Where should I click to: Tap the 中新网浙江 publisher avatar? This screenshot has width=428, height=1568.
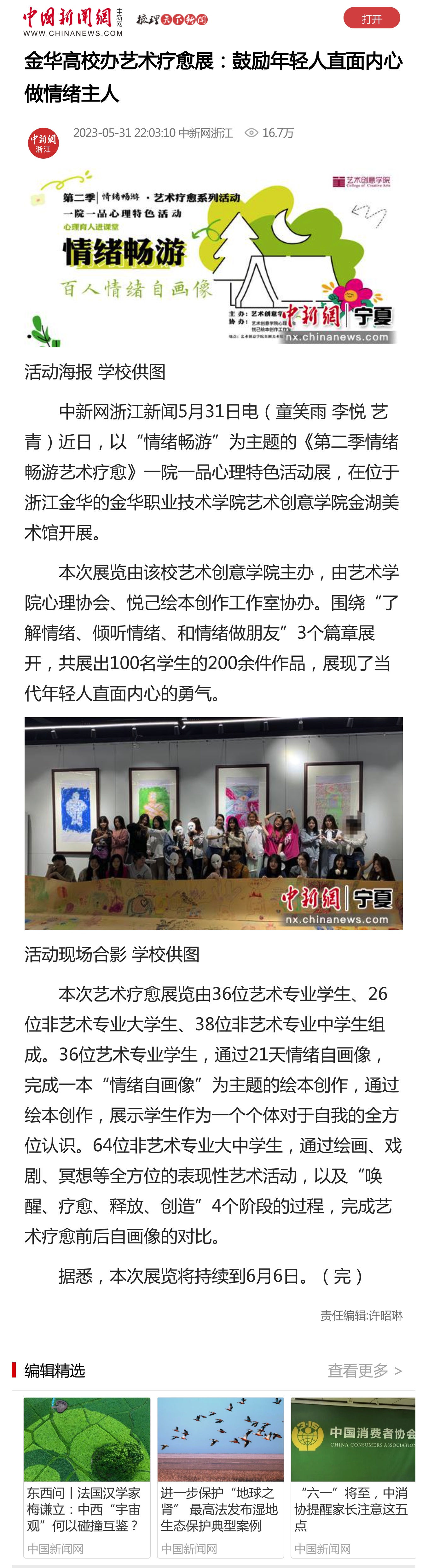coord(43,143)
